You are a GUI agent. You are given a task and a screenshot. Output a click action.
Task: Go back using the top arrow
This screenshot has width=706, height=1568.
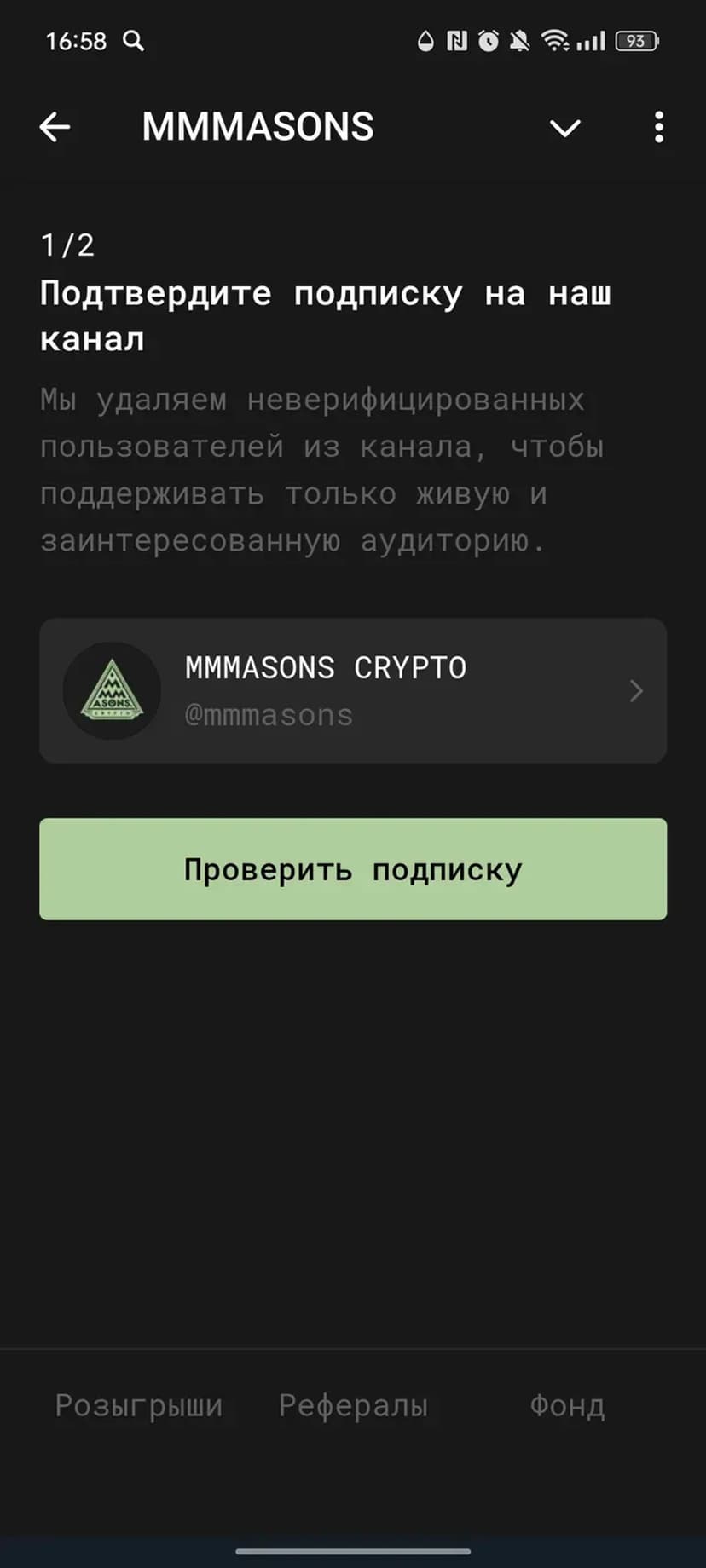[x=55, y=128]
